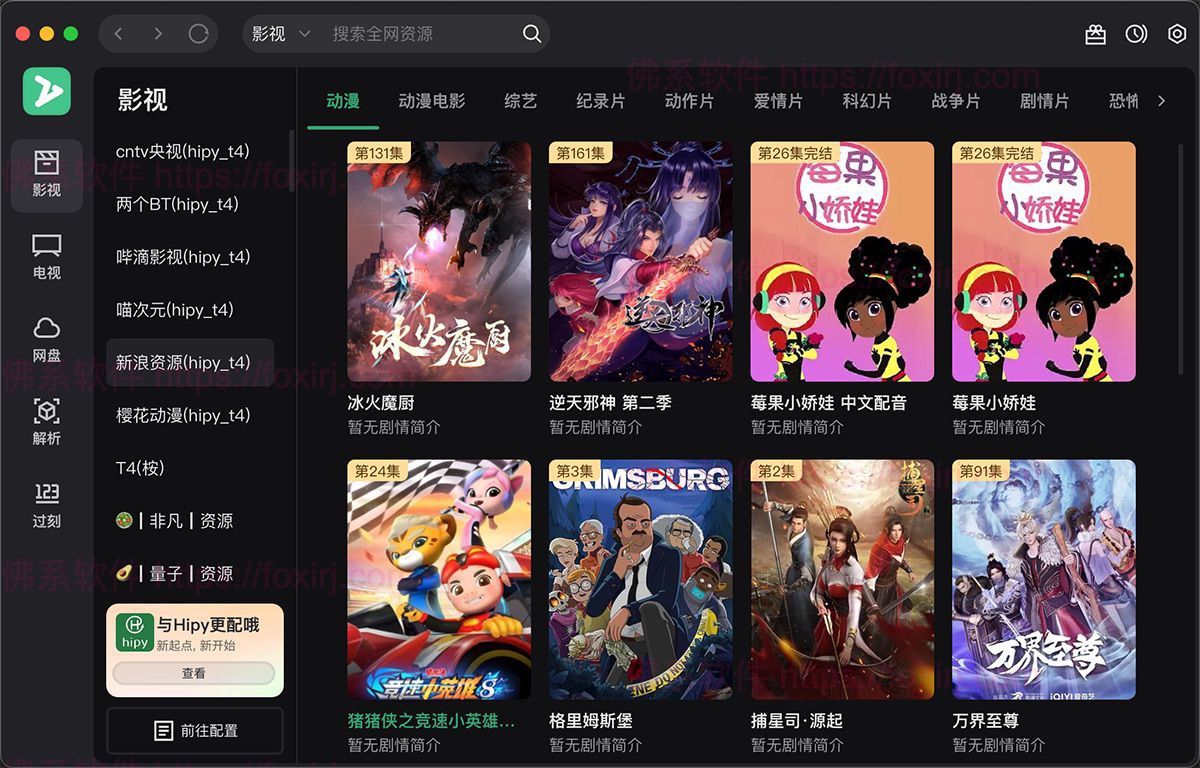Select the 科幻片 category tab
Screen dimensions: 1200x768
click(866, 101)
